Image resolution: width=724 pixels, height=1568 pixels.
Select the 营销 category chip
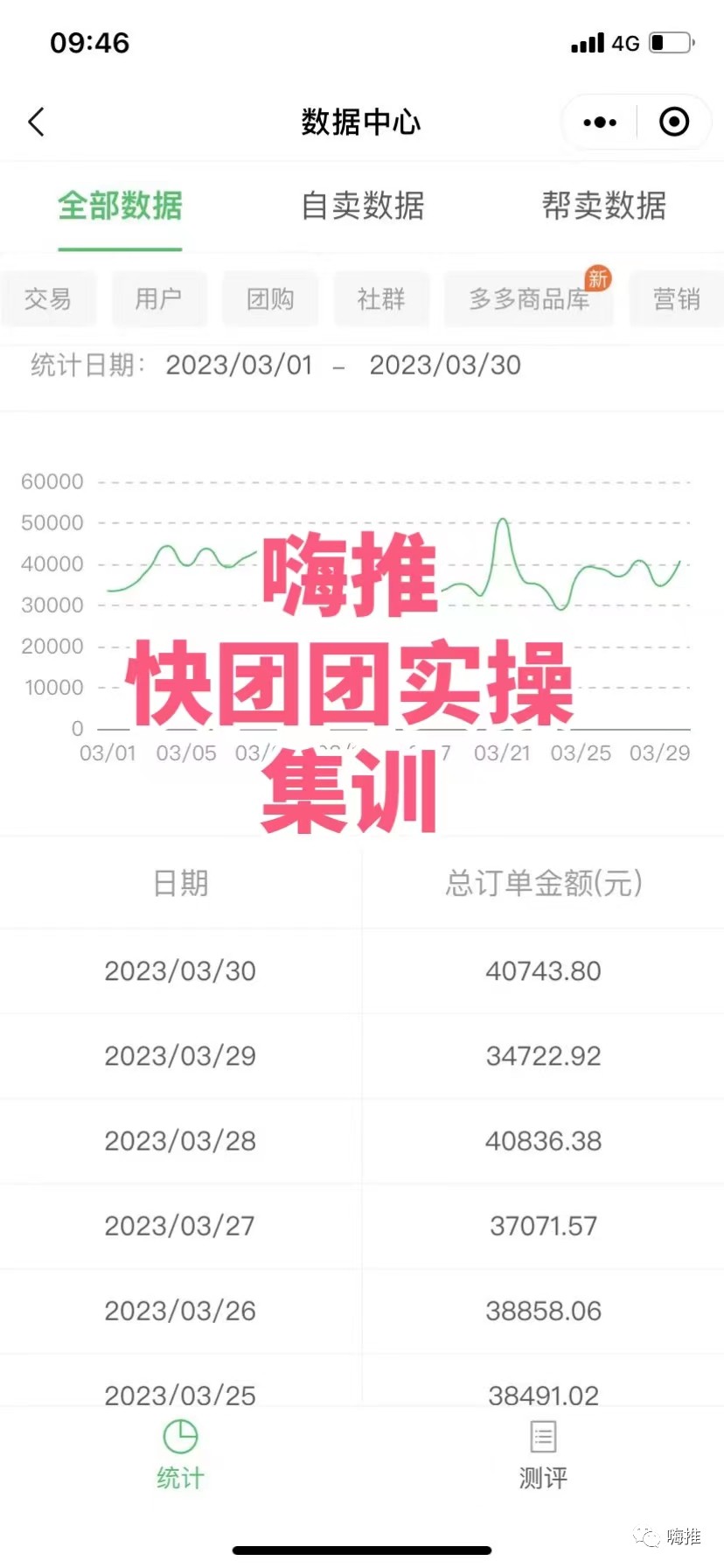(x=677, y=299)
